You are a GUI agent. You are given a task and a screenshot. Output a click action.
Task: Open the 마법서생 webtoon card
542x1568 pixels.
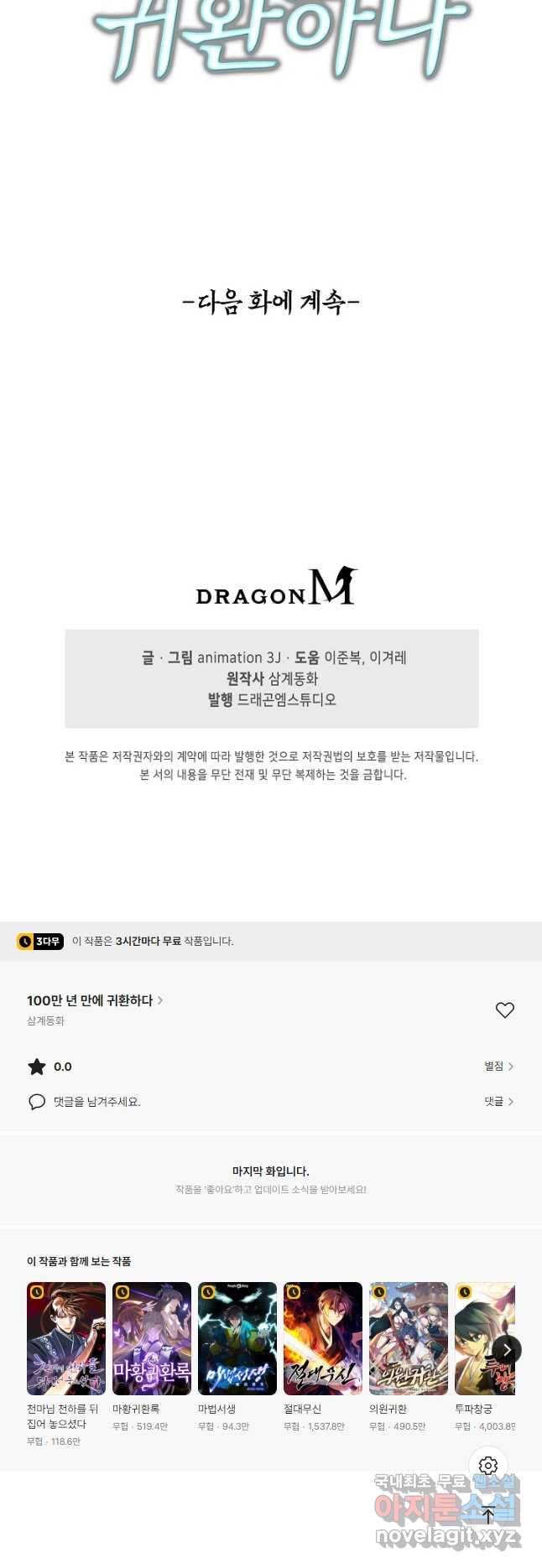coord(237,1338)
